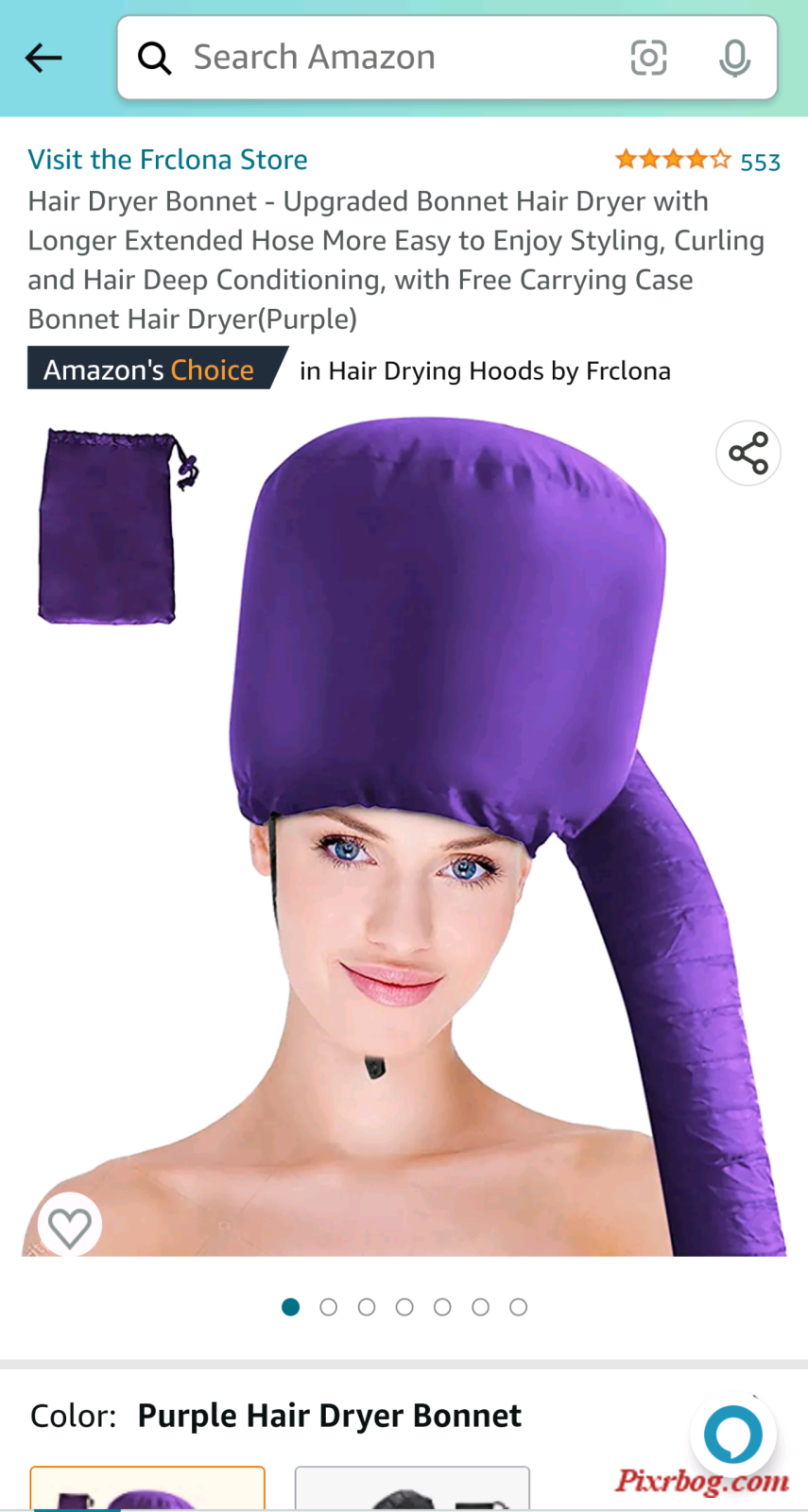Jump to second image indicator dot

coord(329,1307)
